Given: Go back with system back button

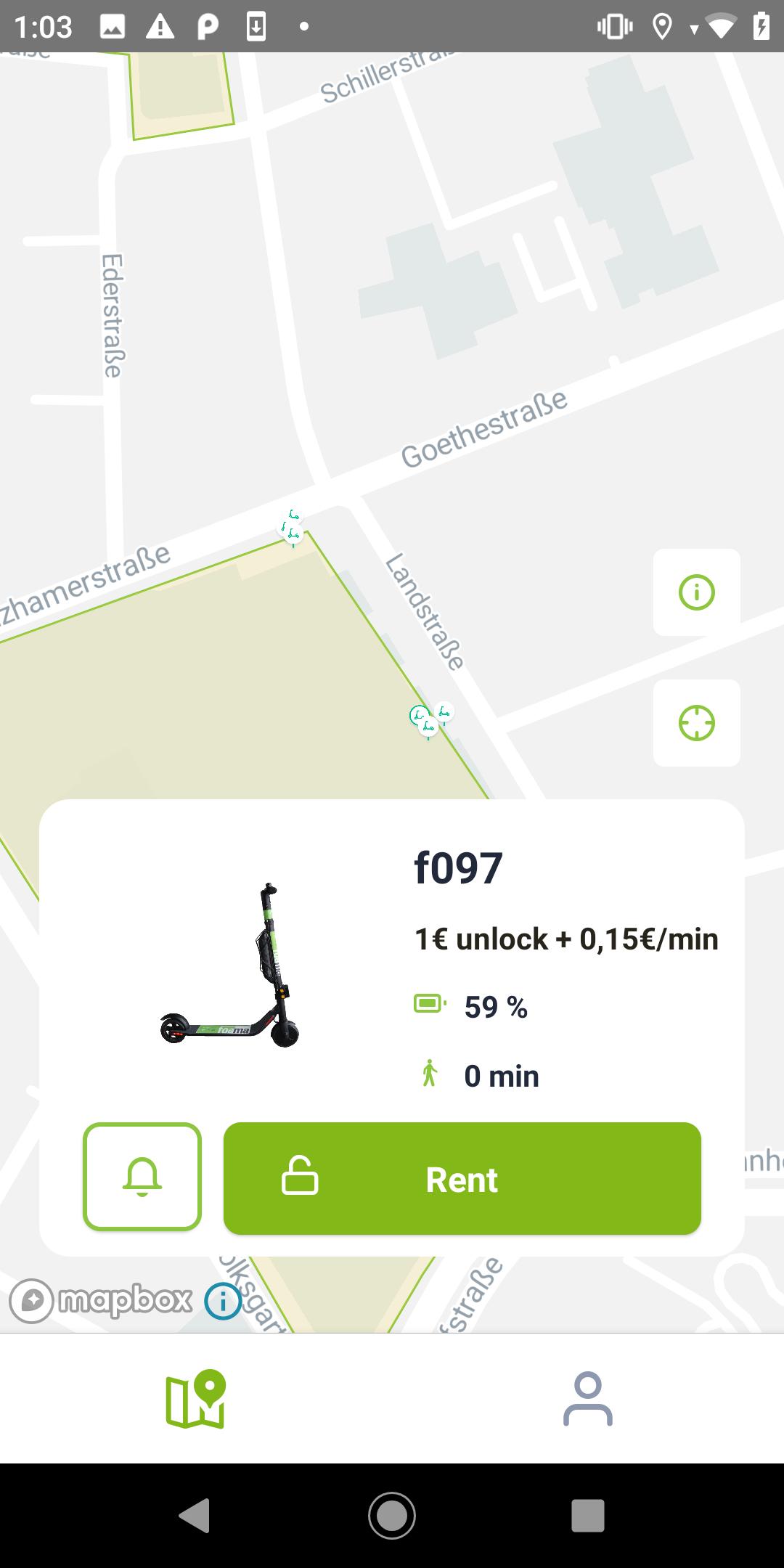Looking at the screenshot, I should [x=195, y=1515].
